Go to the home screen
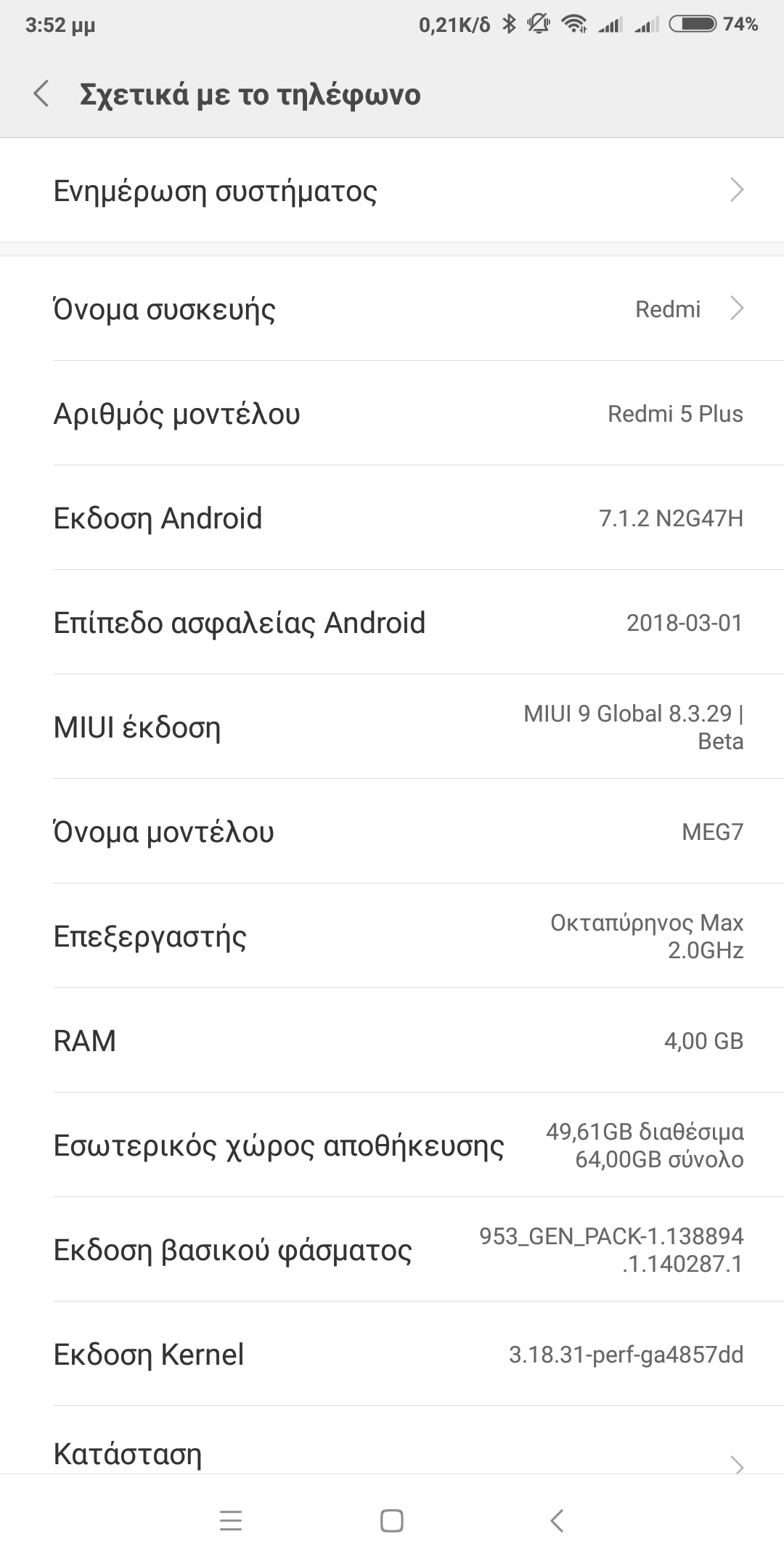The image size is (784, 1568). [x=392, y=1521]
